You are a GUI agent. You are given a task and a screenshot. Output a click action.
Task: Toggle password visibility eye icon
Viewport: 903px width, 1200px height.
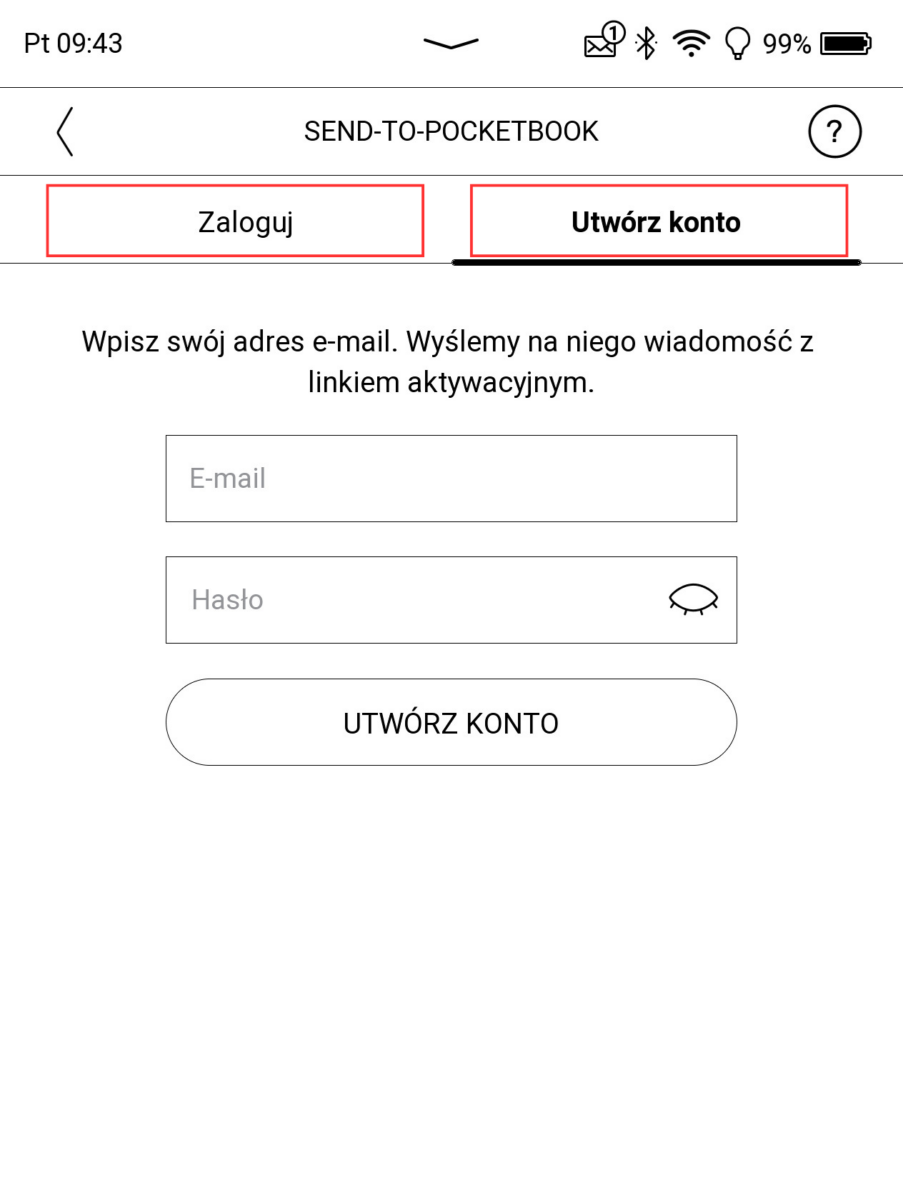click(x=693, y=600)
